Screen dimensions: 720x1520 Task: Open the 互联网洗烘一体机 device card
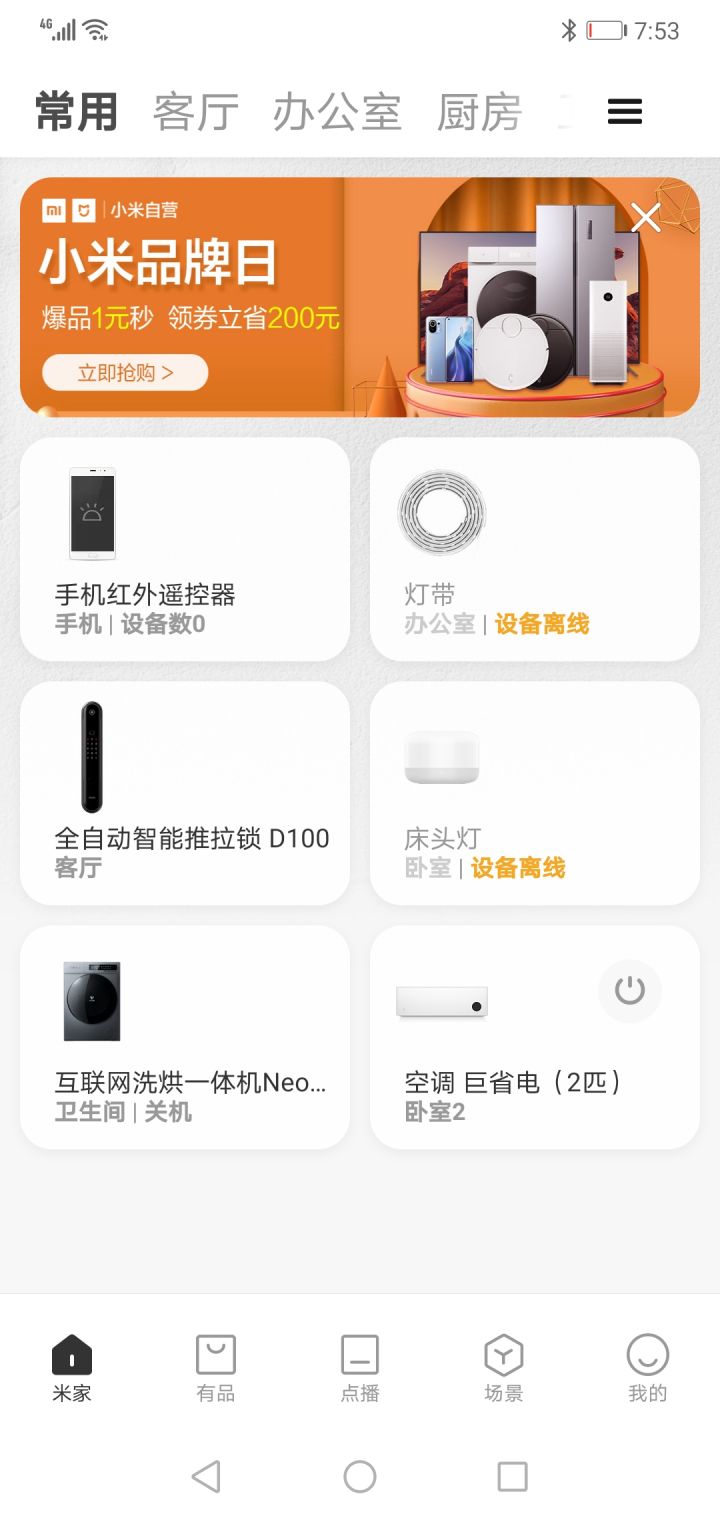pos(185,1037)
